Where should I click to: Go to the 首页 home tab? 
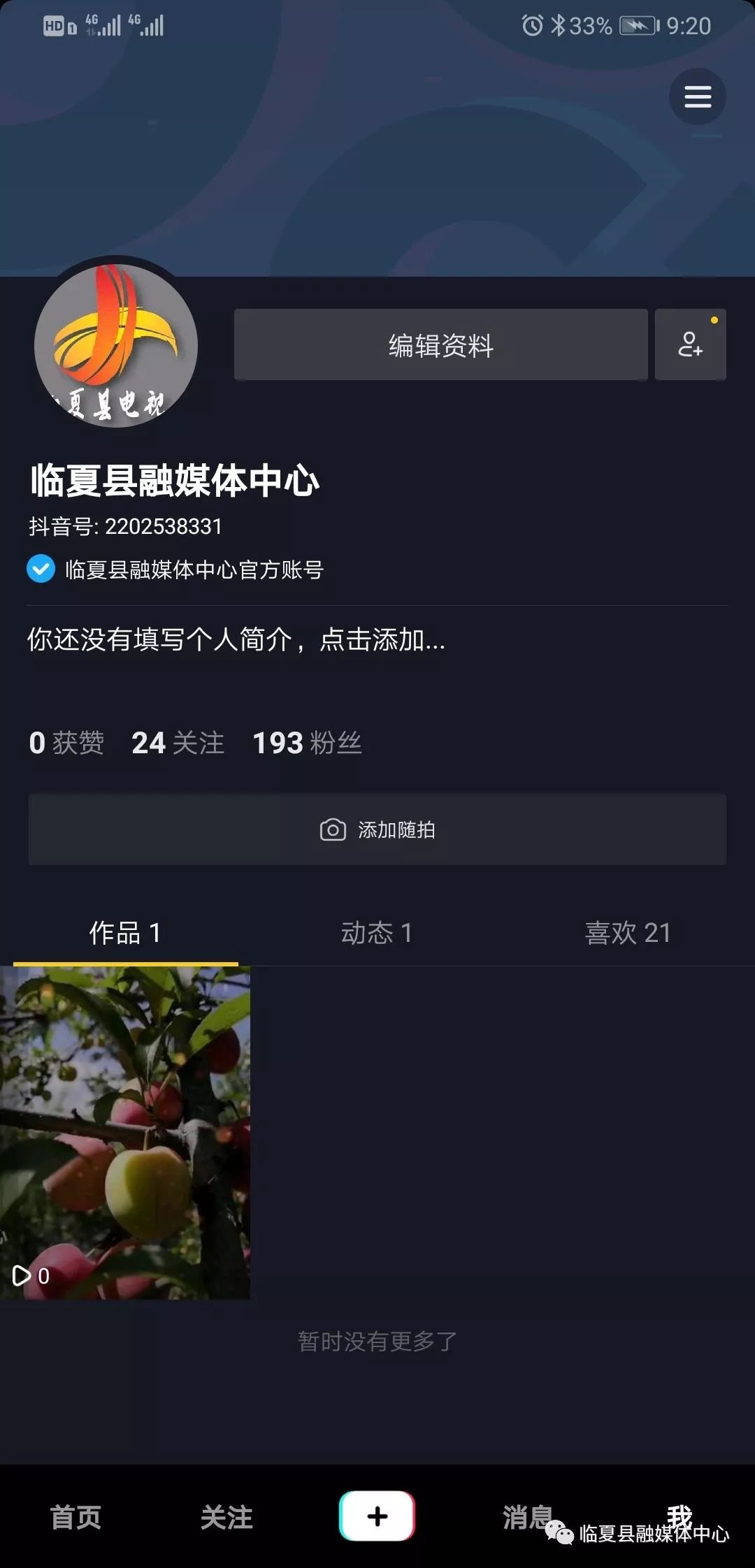[x=75, y=1517]
